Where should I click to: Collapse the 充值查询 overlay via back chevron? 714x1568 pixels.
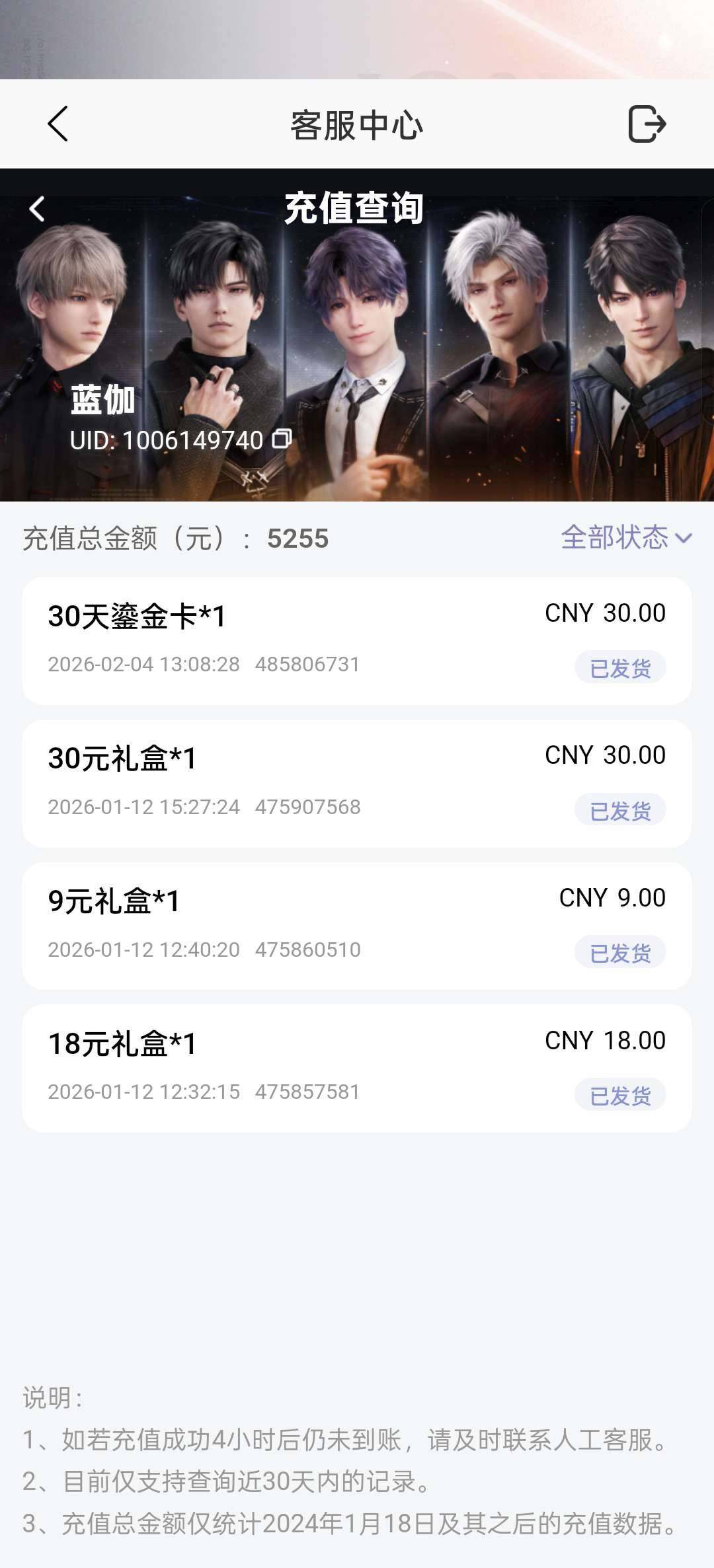coord(36,208)
